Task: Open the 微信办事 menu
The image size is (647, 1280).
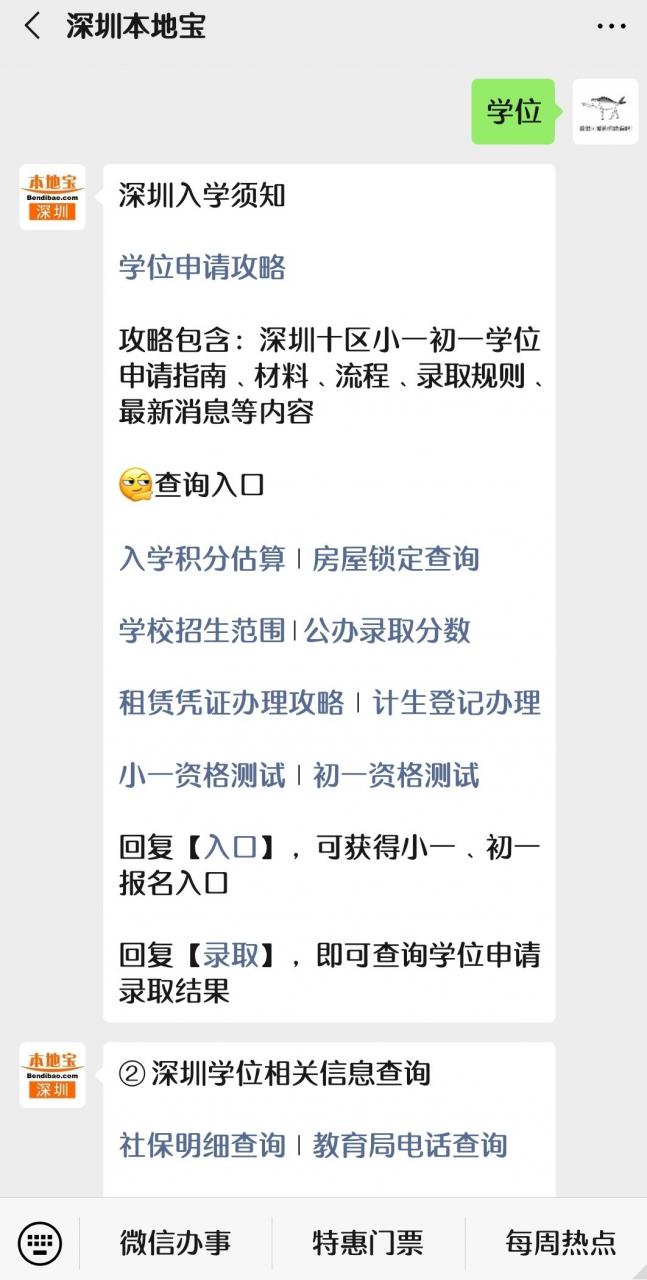Action: [176, 1243]
